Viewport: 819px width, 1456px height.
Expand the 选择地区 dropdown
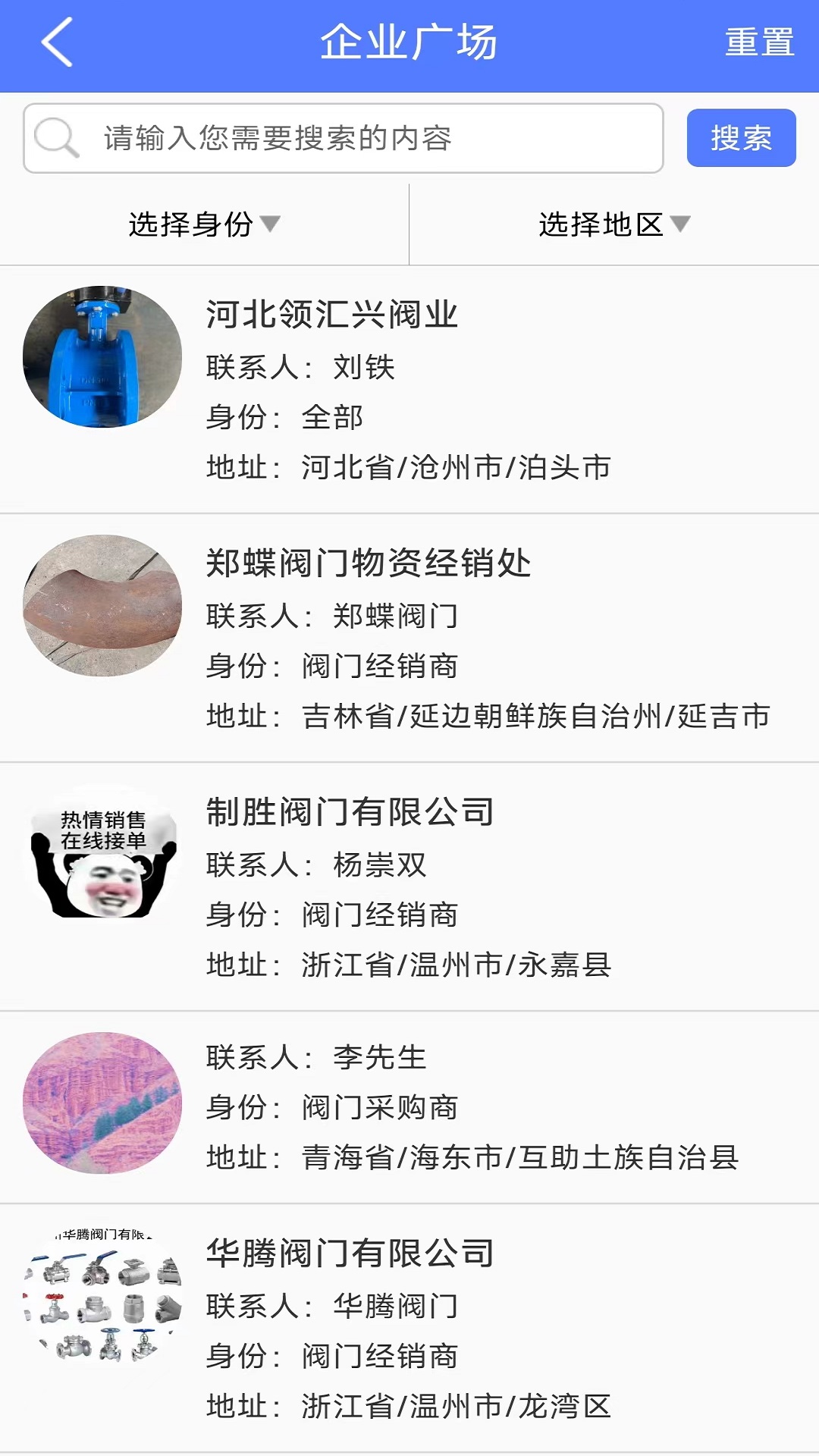[x=613, y=224]
